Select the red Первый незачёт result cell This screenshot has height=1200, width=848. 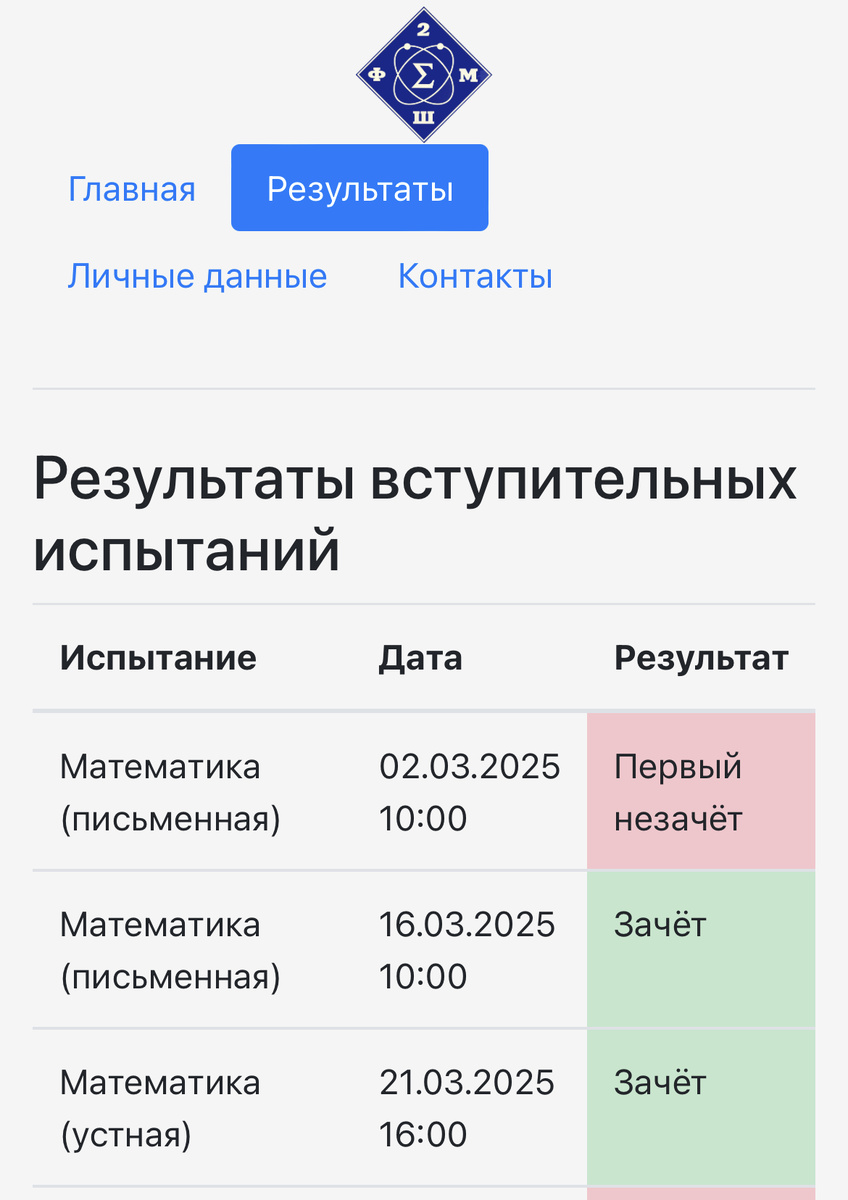[x=701, y=791]
